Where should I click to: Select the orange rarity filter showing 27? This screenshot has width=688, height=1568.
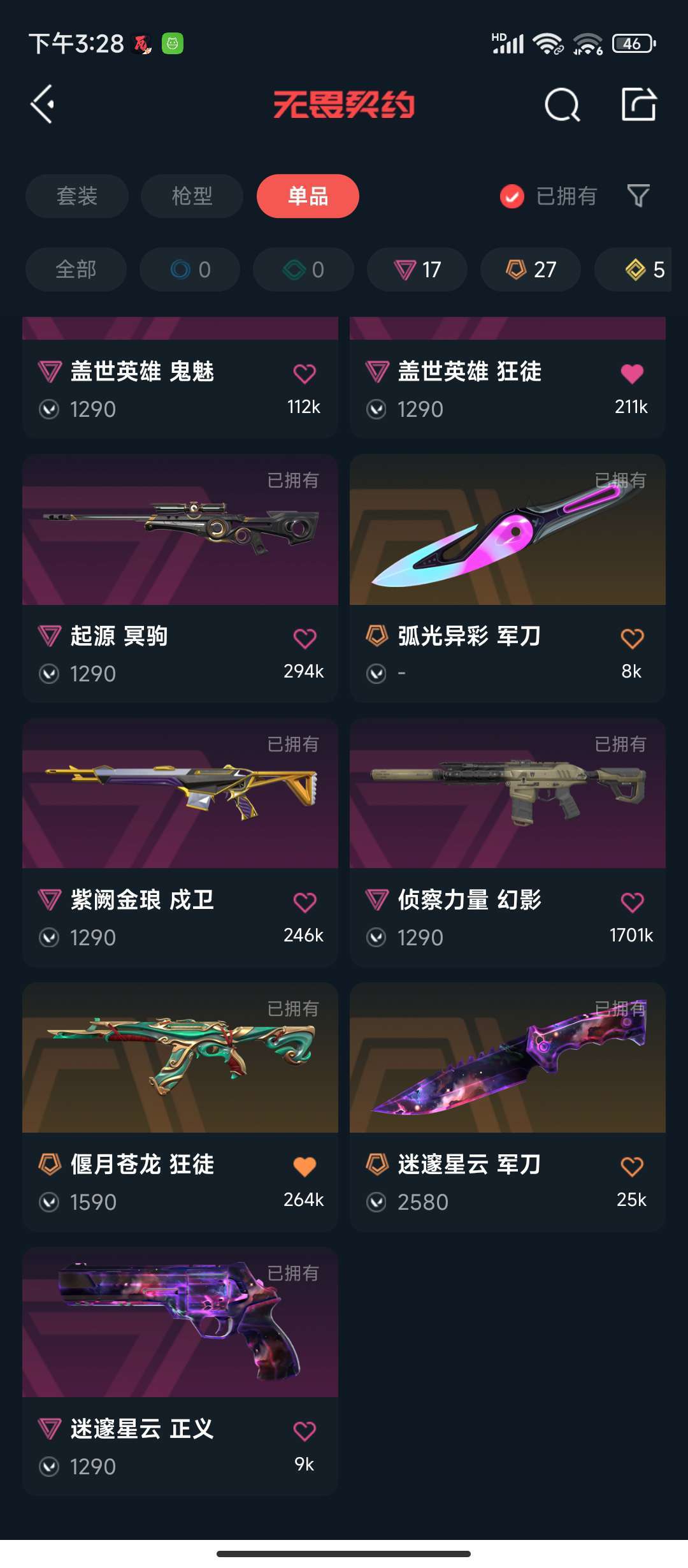pos(530,270)
